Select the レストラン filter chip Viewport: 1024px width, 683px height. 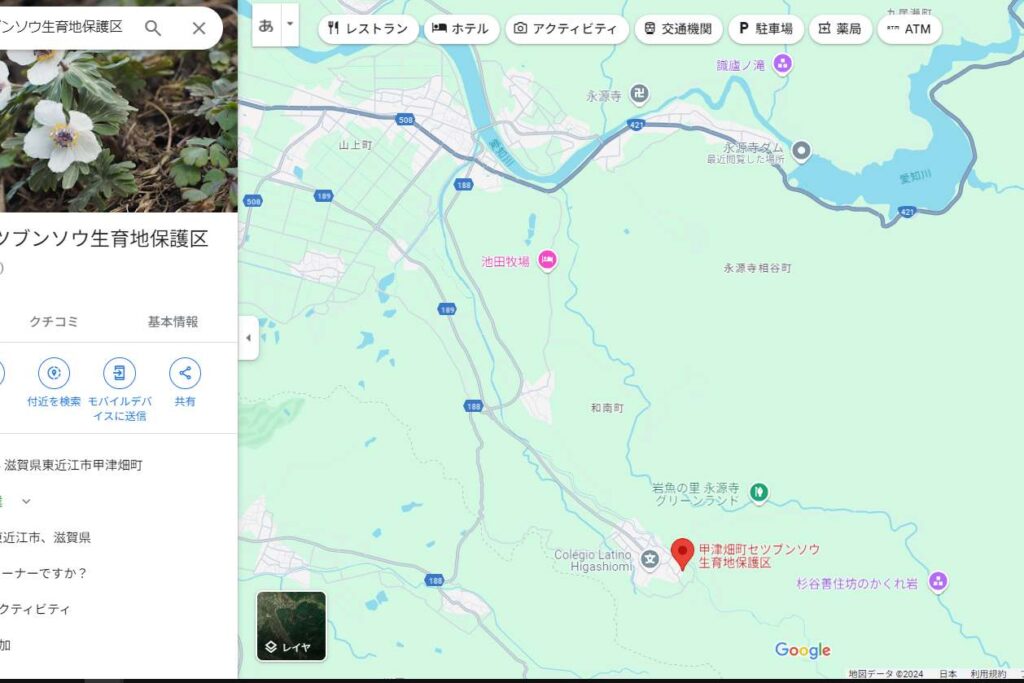point(368,29)
